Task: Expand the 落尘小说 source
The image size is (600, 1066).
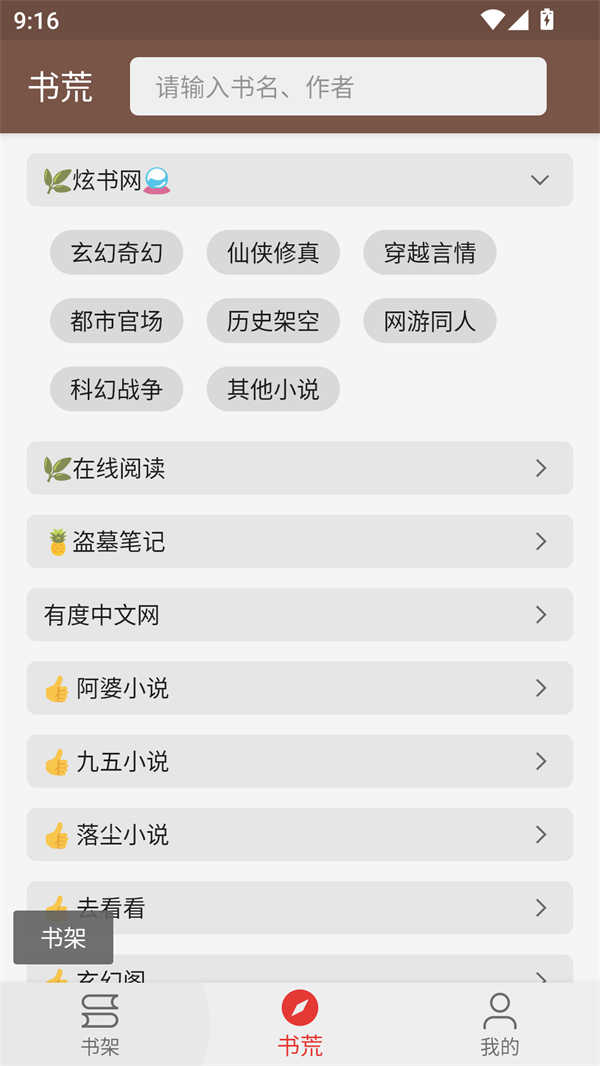Action: click(300, 835)
